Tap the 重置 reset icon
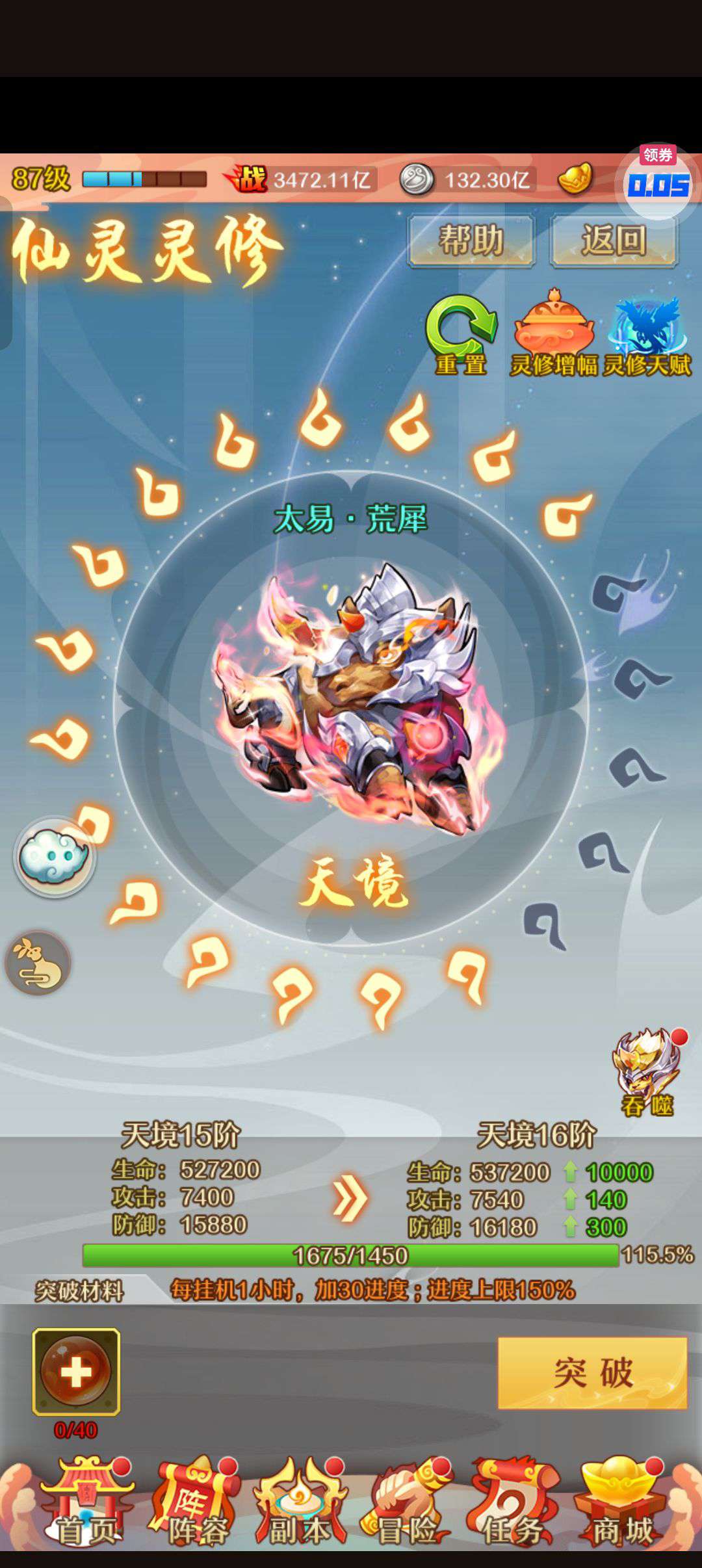 click(461, 335)
